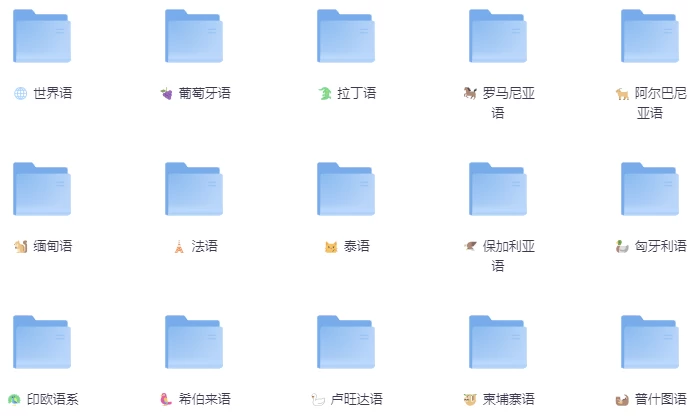Open the 世界语 folder

click(42, 37)
